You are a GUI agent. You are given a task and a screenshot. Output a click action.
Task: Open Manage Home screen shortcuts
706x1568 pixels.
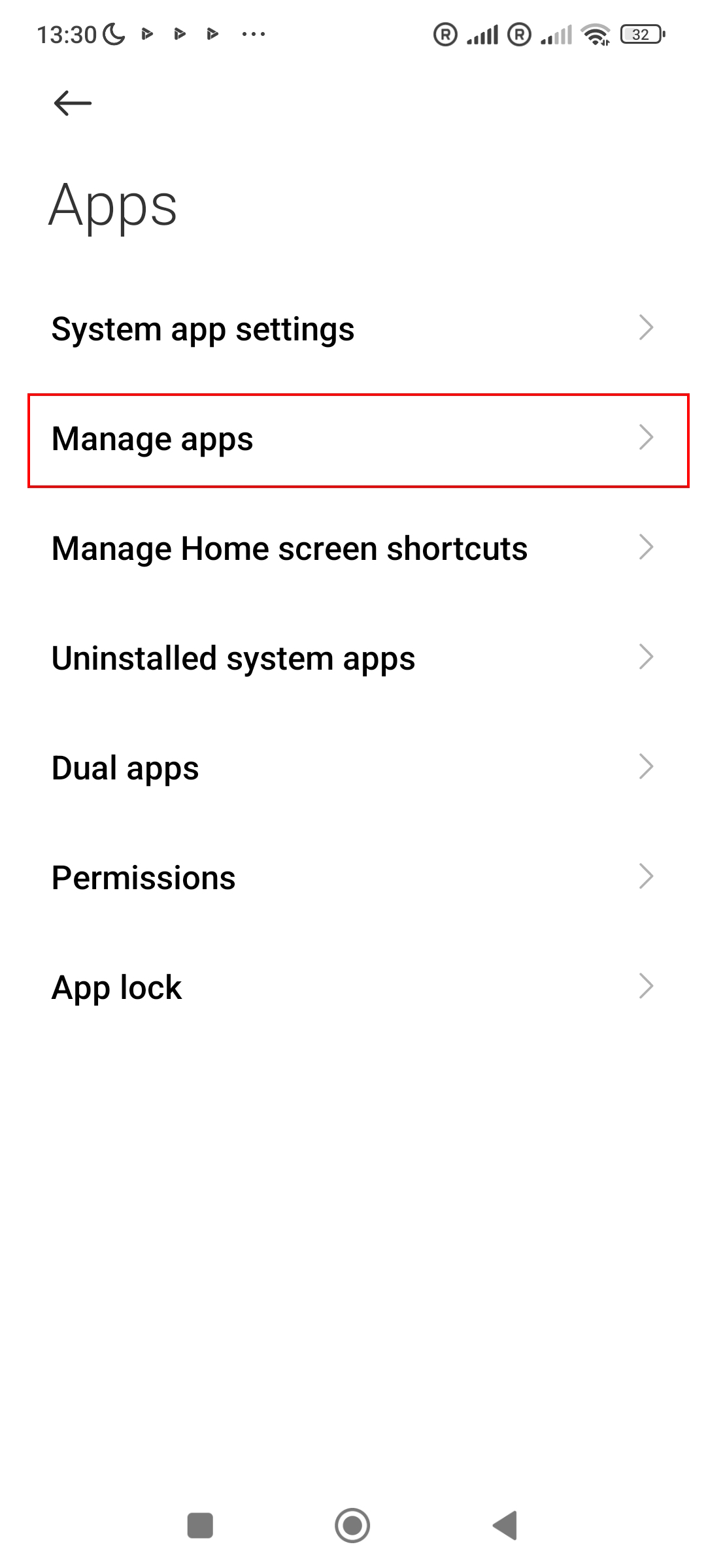point(353,549)
